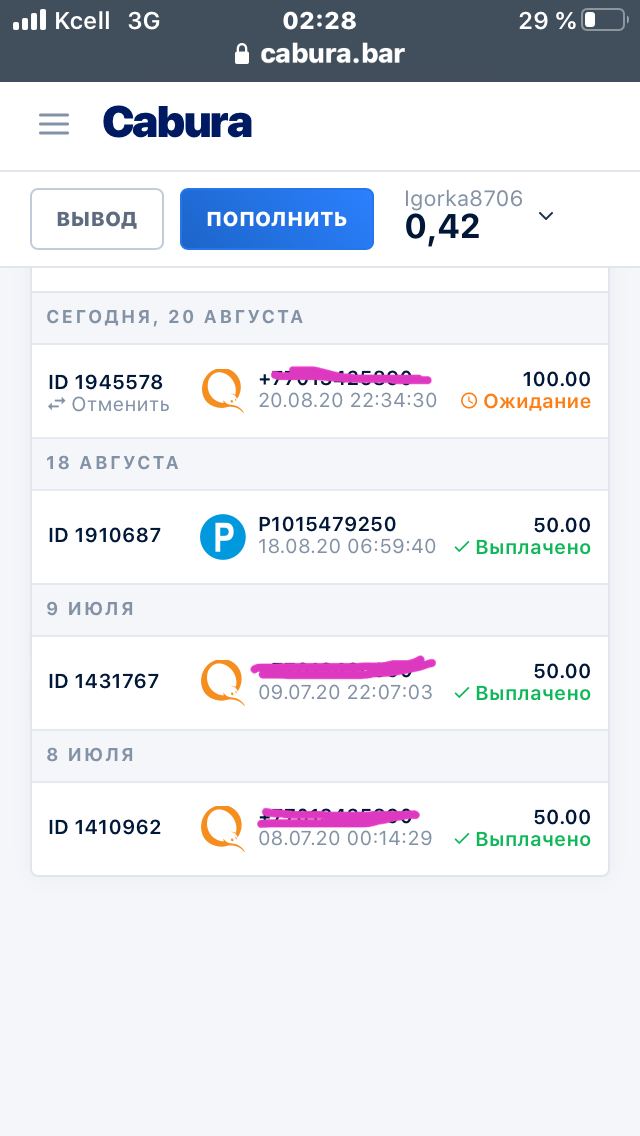
Task: Open the hamburger drawer menu
Action: point(54,125)
